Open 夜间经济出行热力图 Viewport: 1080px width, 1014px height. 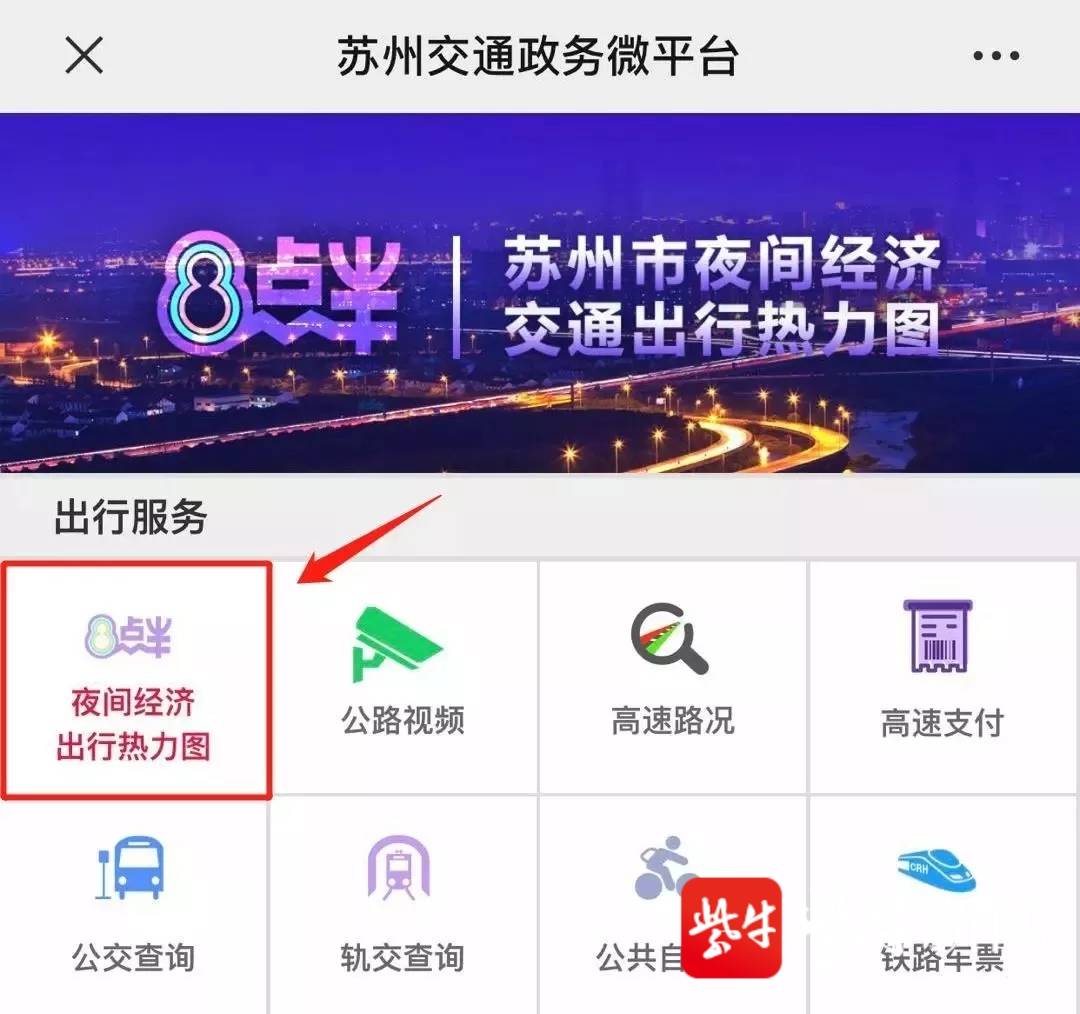point(135,680)
